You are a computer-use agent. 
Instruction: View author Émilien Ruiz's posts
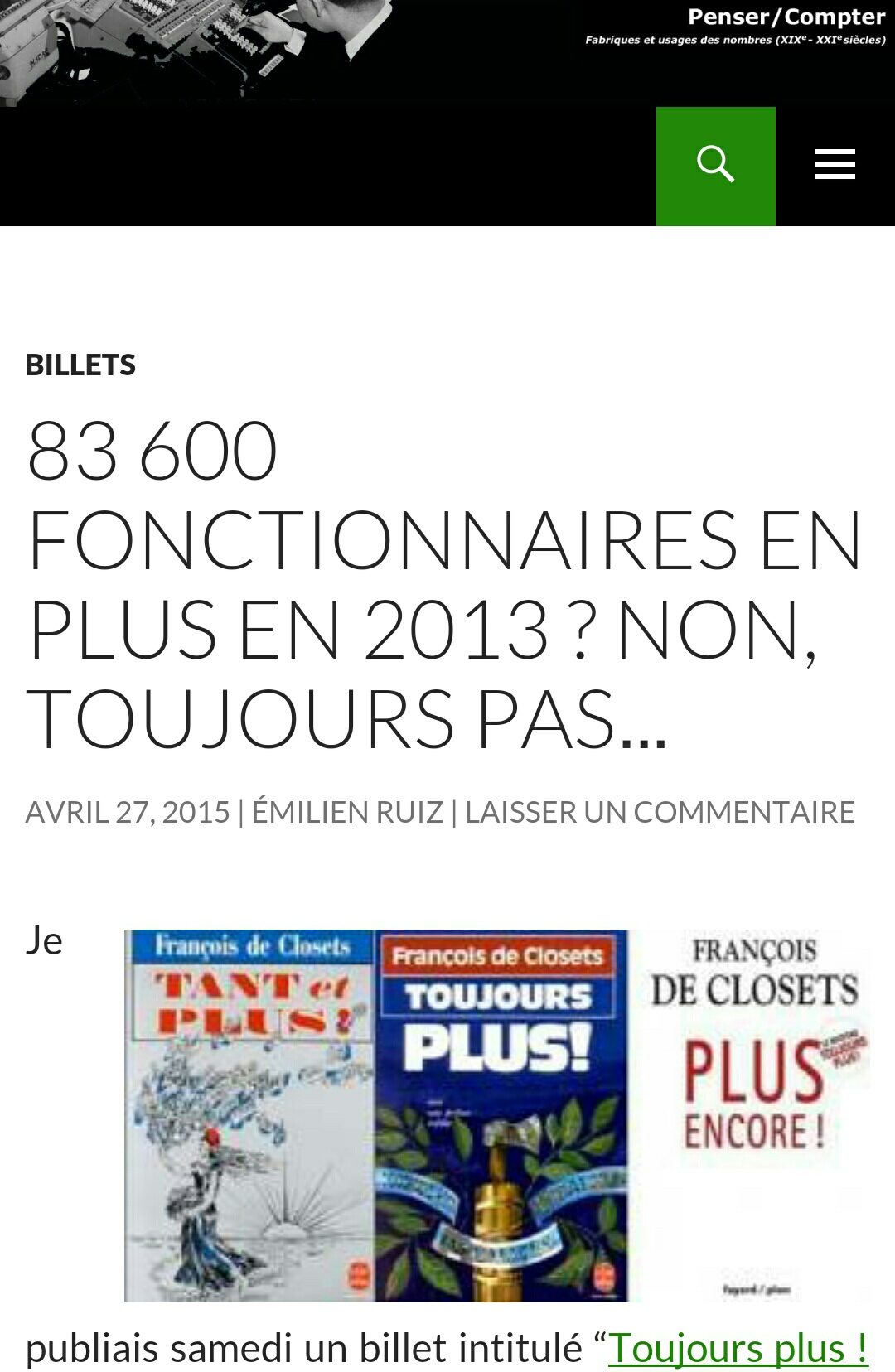pos(348,813)
